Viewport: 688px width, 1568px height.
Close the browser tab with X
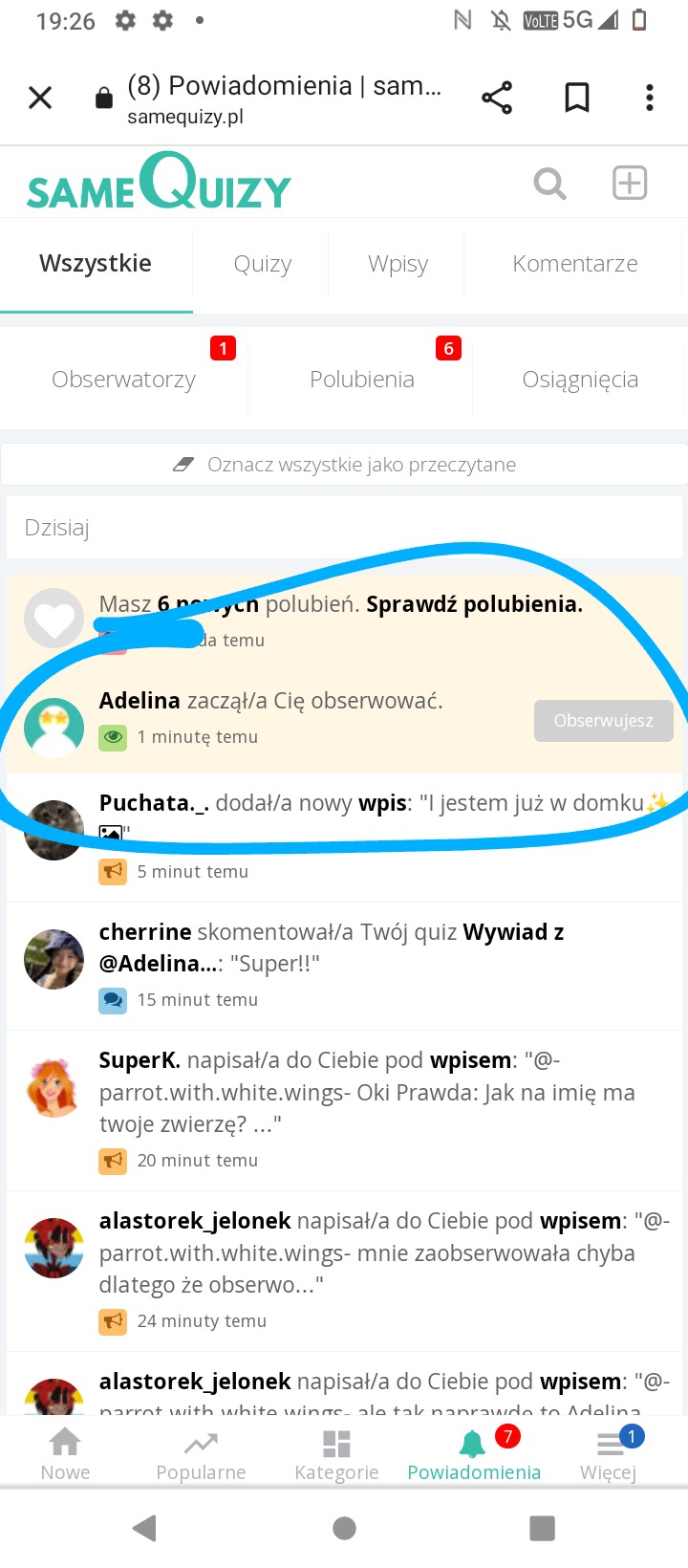pos(40,98)
